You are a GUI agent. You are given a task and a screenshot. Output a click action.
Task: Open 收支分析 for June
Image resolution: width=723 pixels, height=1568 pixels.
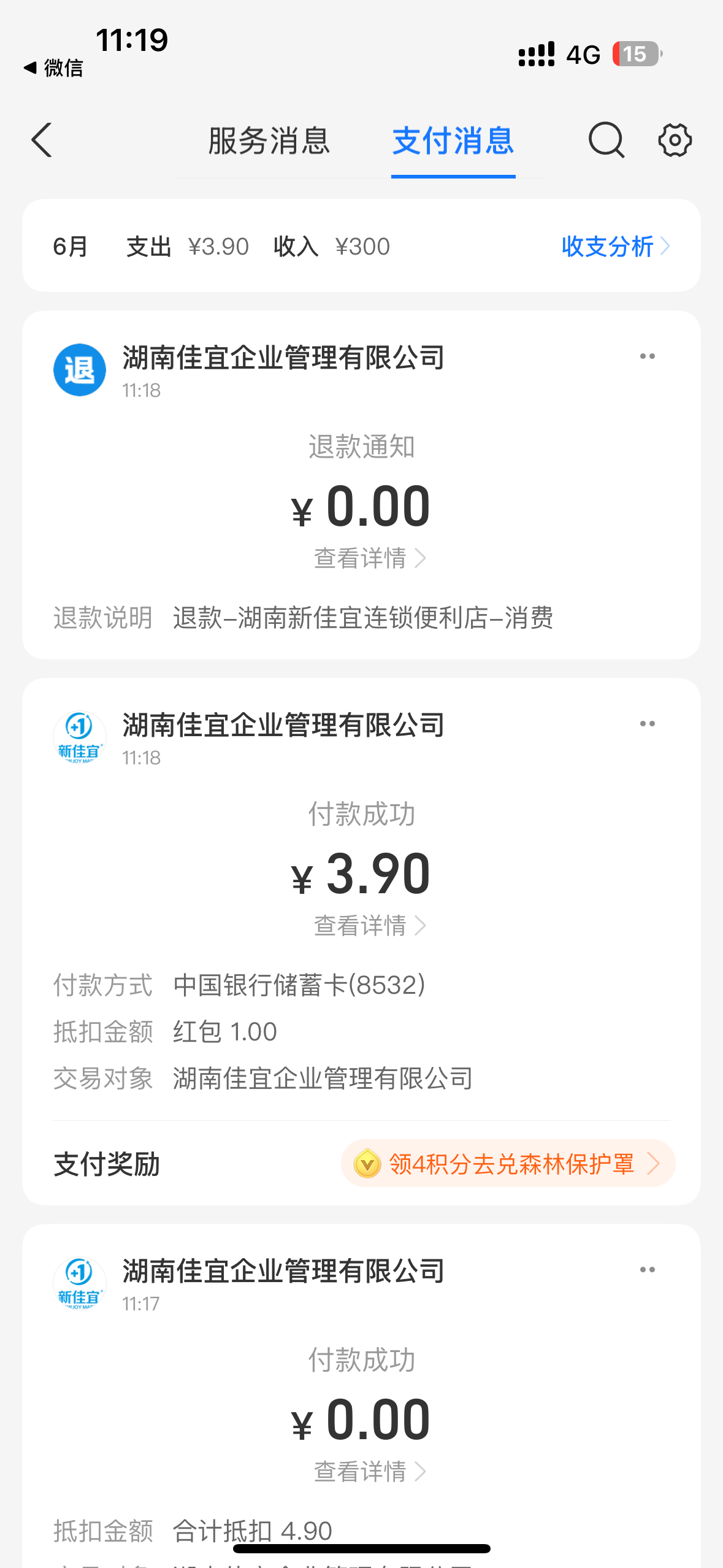click(616, 247)
